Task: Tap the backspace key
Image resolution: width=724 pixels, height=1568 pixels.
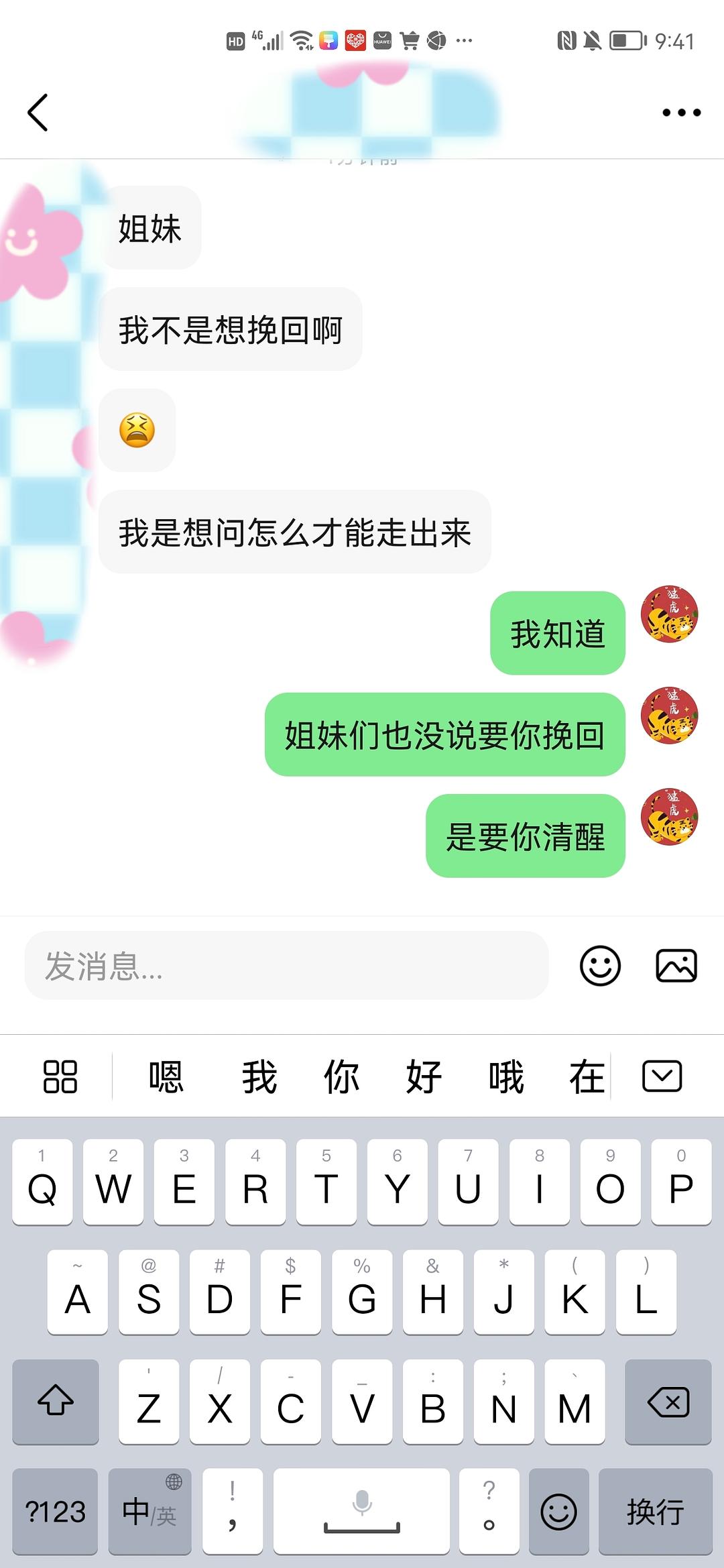Action: pyautogui.click(x=668, y=1402)
